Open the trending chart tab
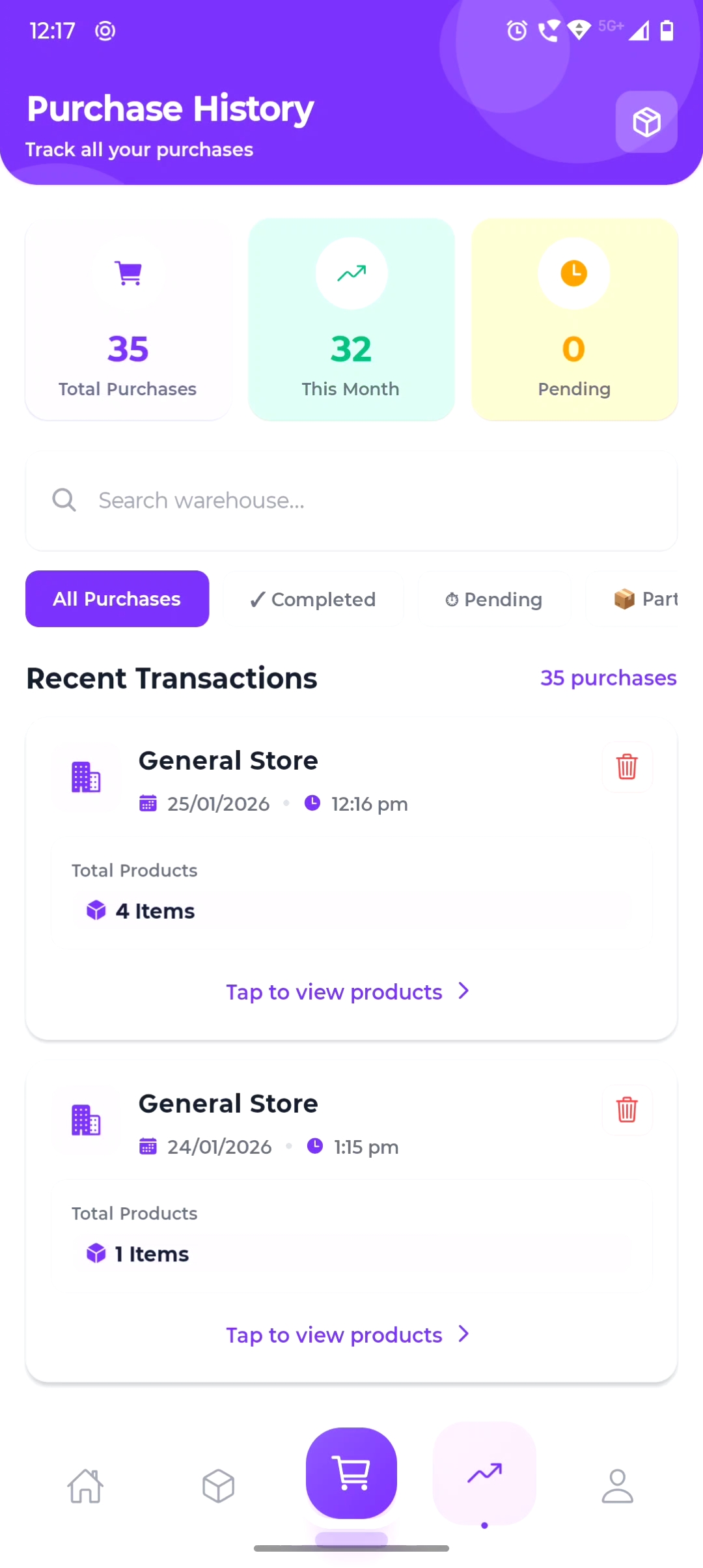 [484, 1473]
